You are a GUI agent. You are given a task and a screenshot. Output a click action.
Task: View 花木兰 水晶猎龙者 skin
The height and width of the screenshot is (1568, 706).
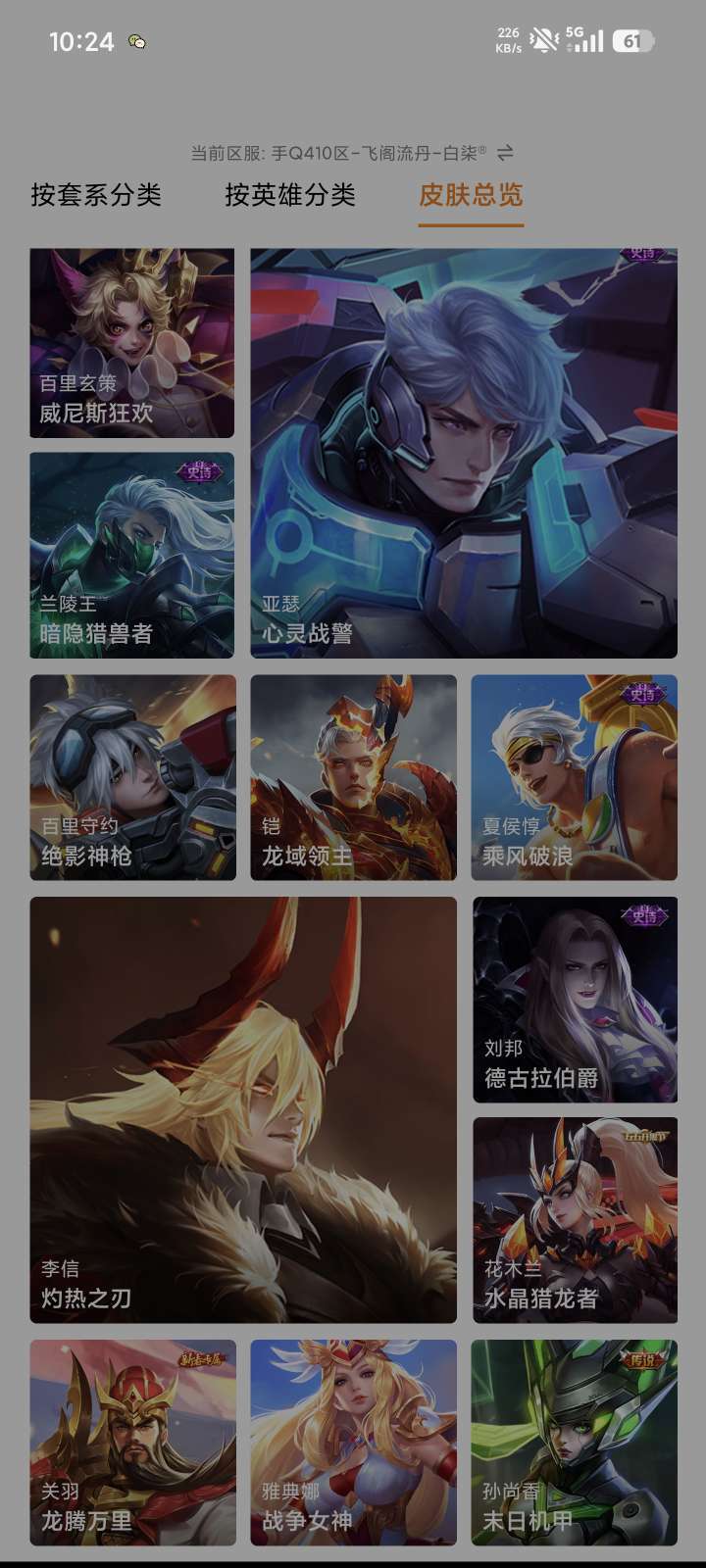pyautogui.click(x=574, y=1220)
